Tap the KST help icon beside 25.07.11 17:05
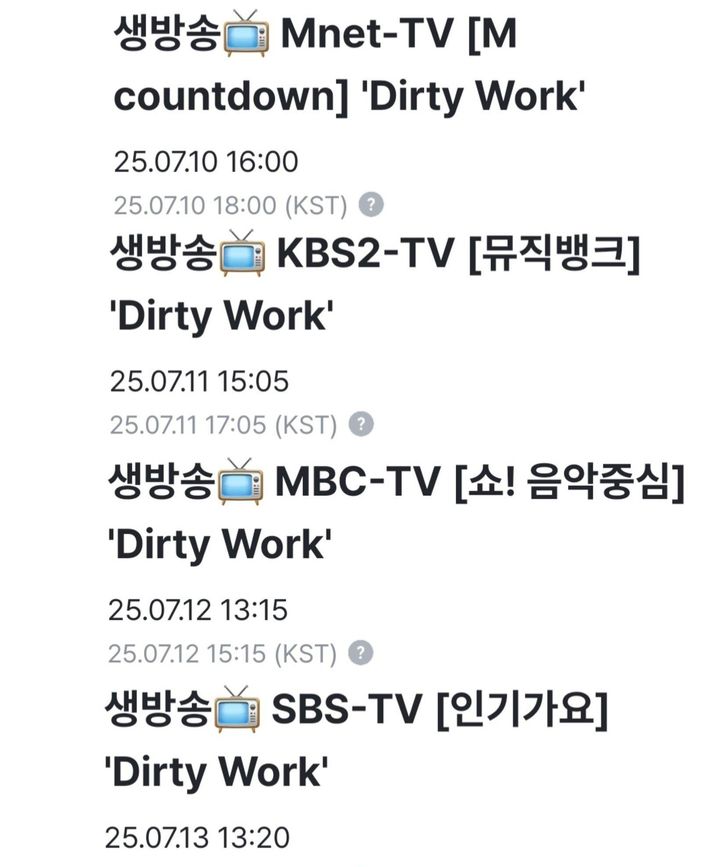This screenshot has height=867, width=719. [x=362, y=424]
